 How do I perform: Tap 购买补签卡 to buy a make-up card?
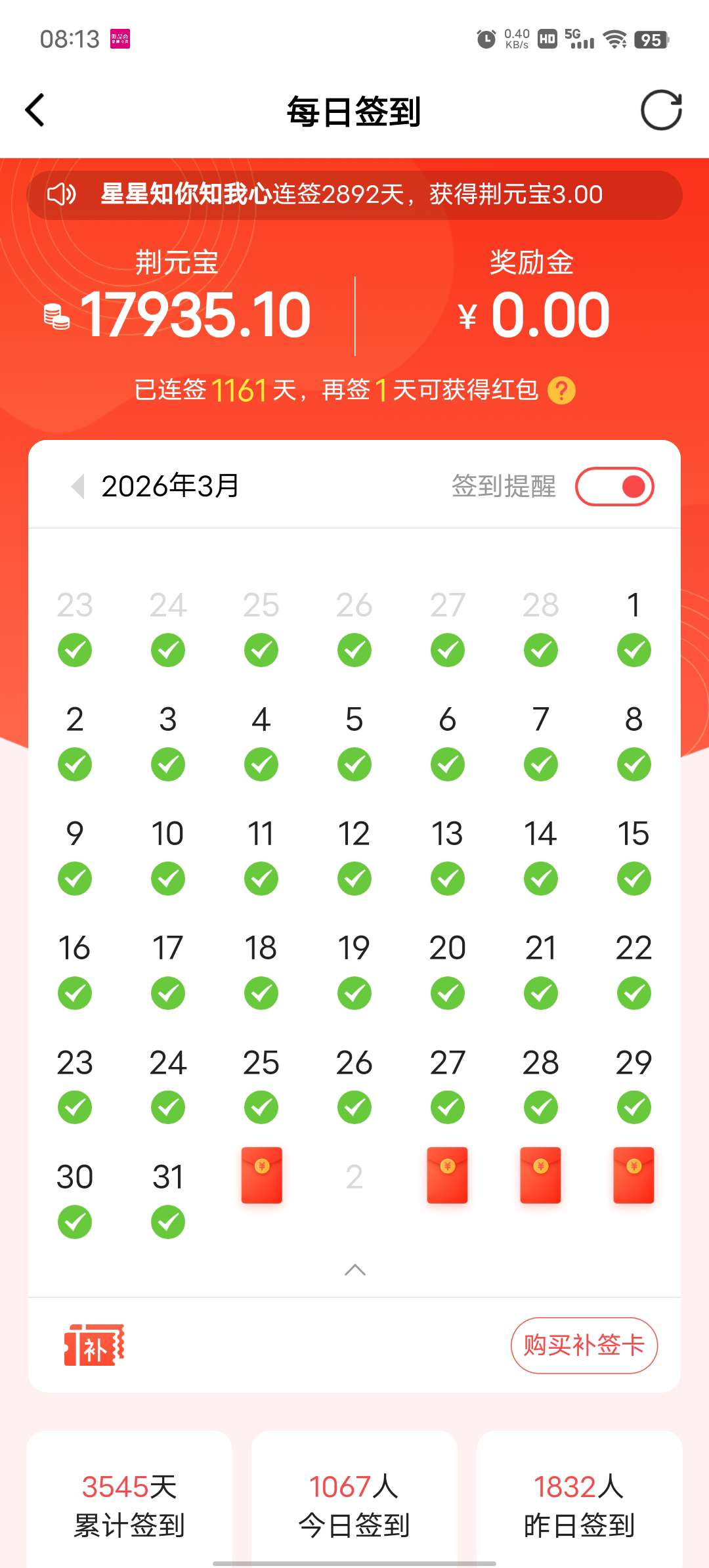[x=584, y=1345]
